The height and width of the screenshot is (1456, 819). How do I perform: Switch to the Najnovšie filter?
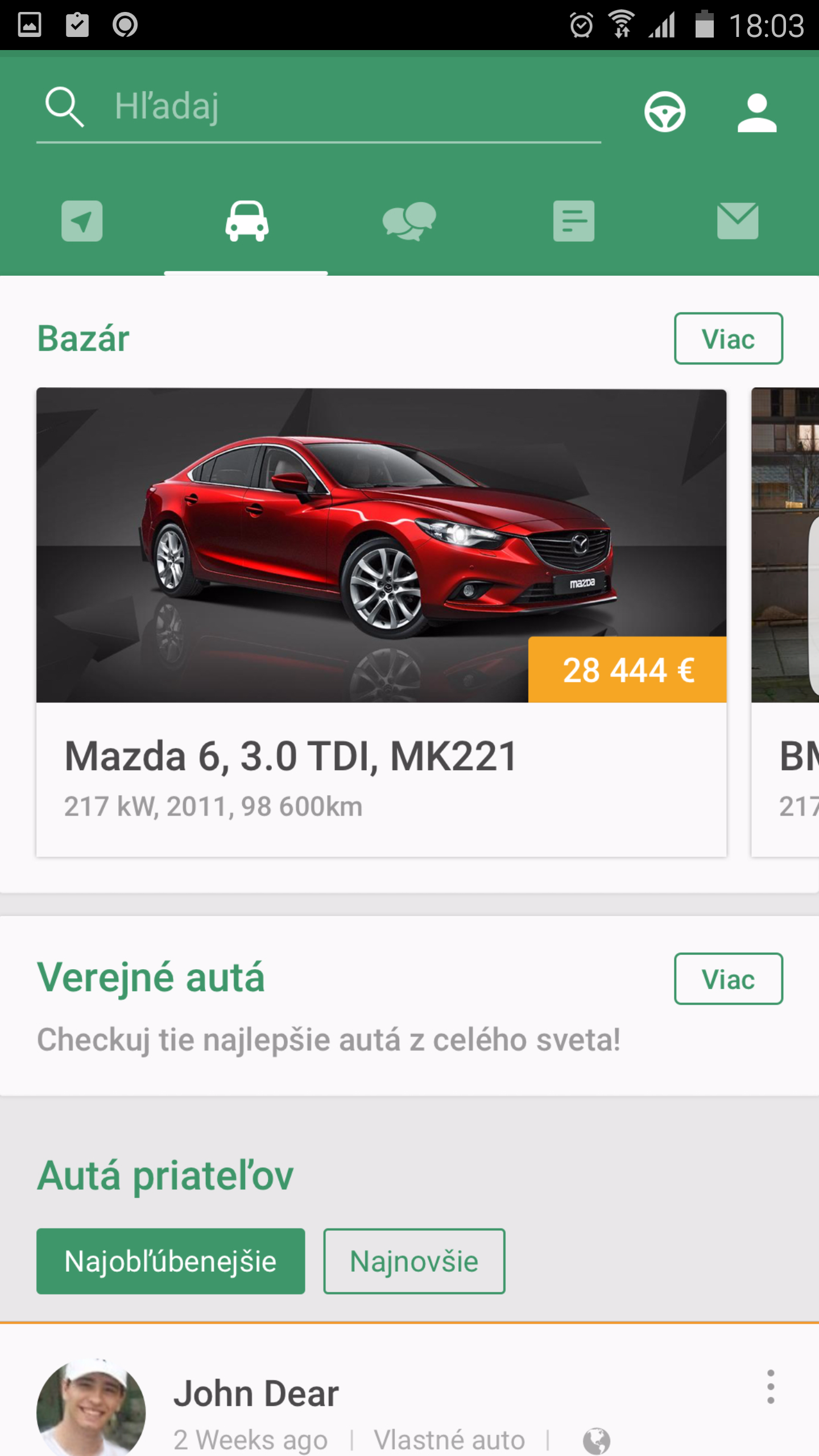coord(414,1261)
